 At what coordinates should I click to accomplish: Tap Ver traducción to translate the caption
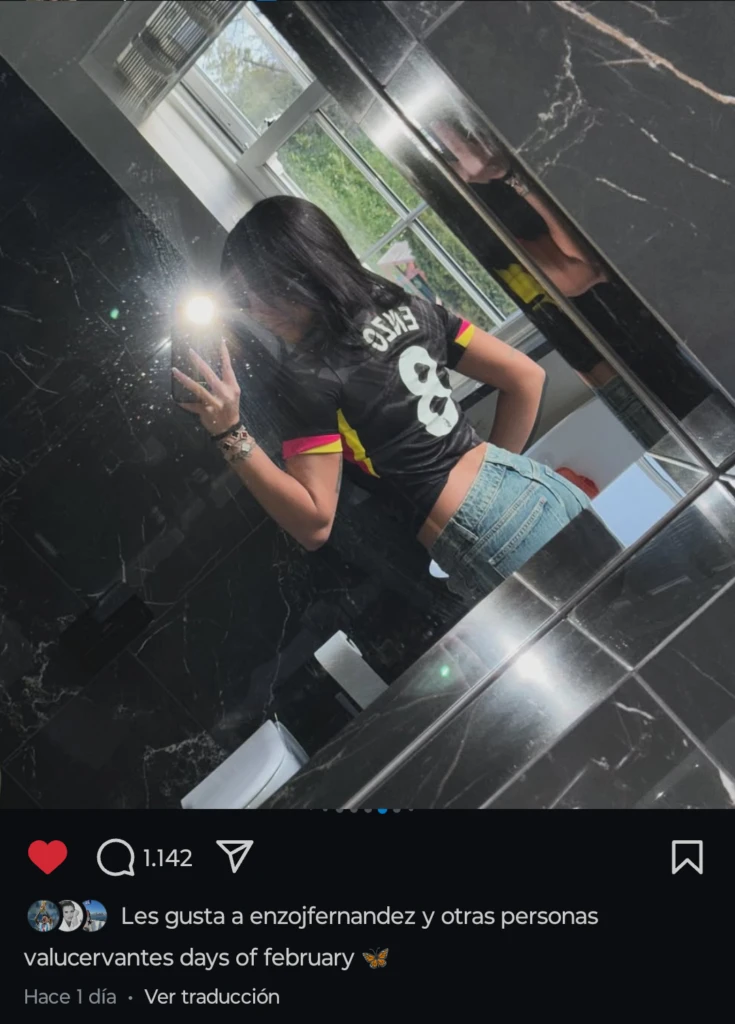(x=212, y=997)
